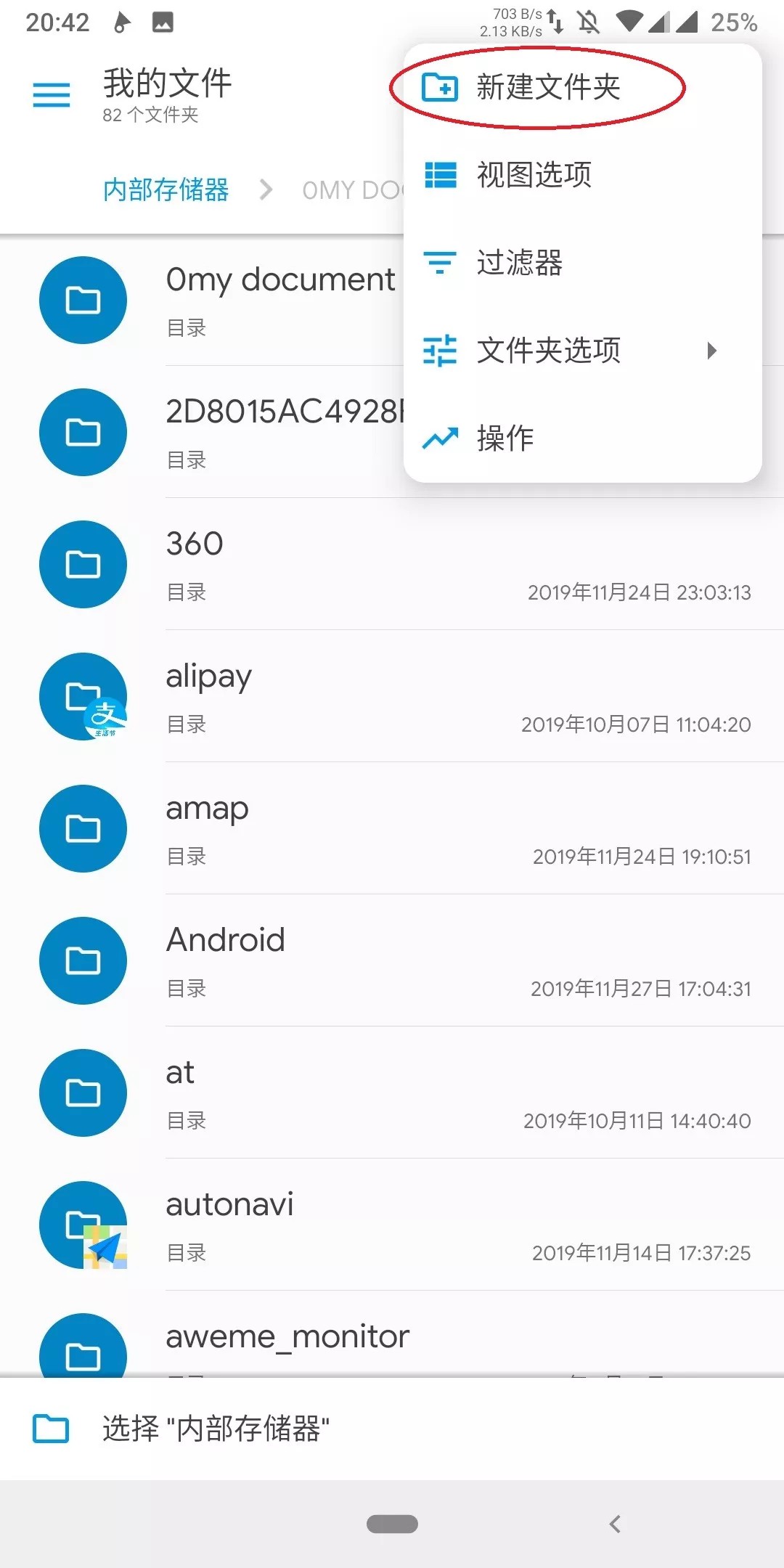Viewport: 784px width, 1568px height.
Task: Open the autonavi folder icon
Action: (82, 1225)
